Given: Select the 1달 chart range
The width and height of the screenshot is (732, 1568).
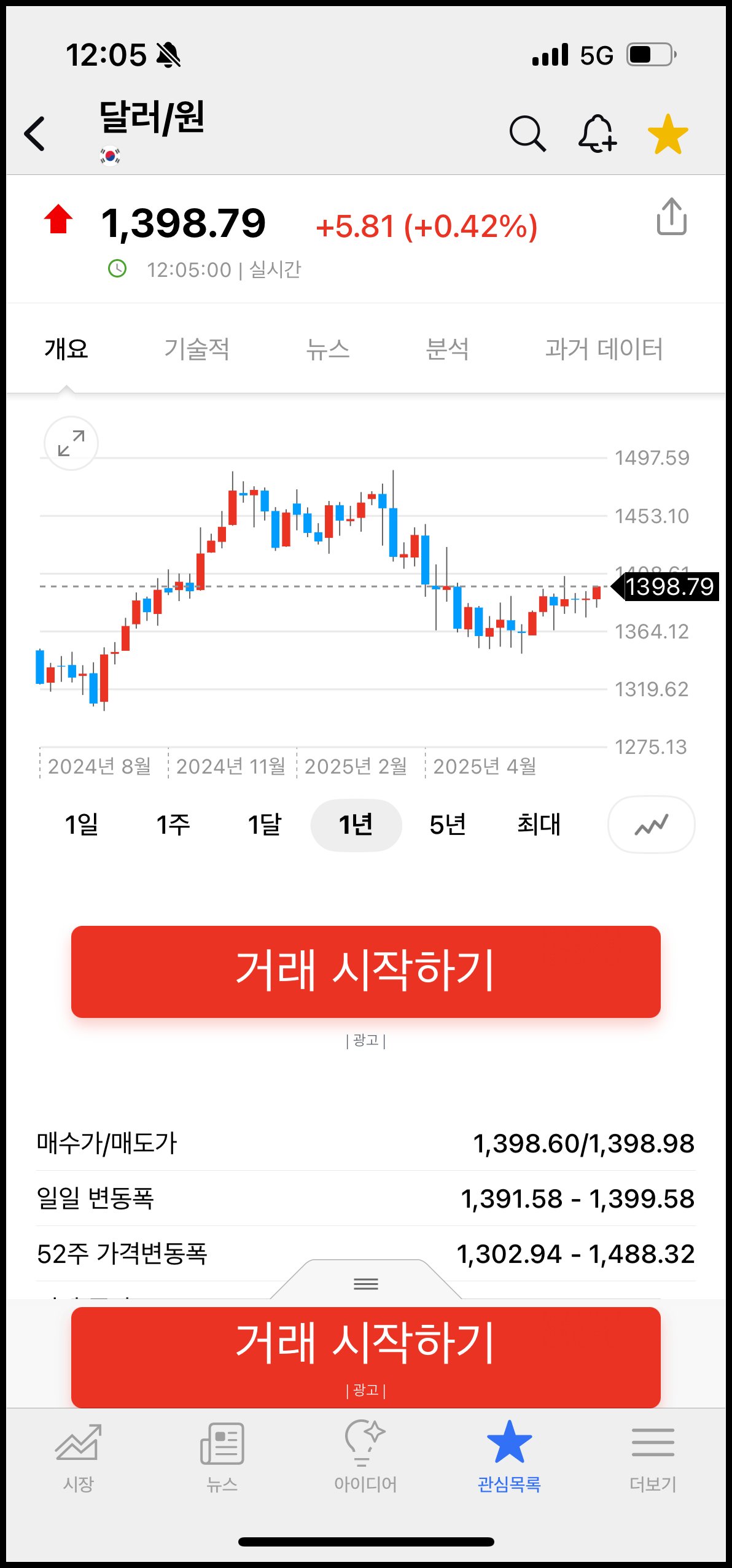Looking at the screenshot, I should click(265, 825).
